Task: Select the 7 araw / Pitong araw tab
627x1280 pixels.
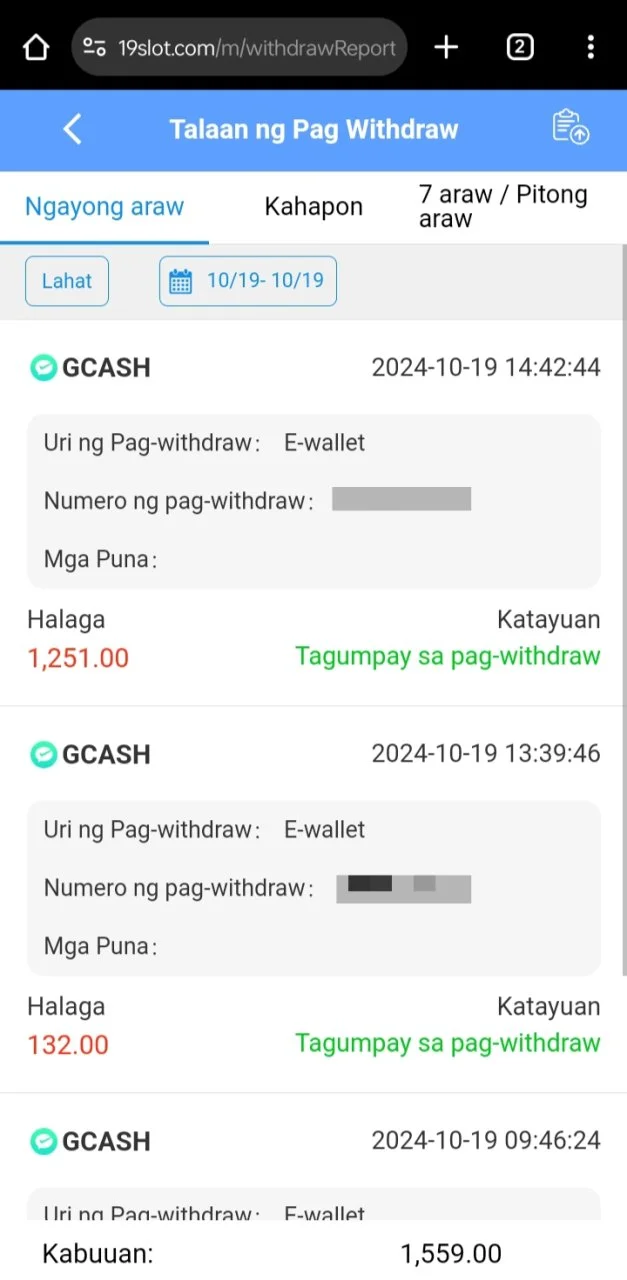Action: (x=502, y=207)
